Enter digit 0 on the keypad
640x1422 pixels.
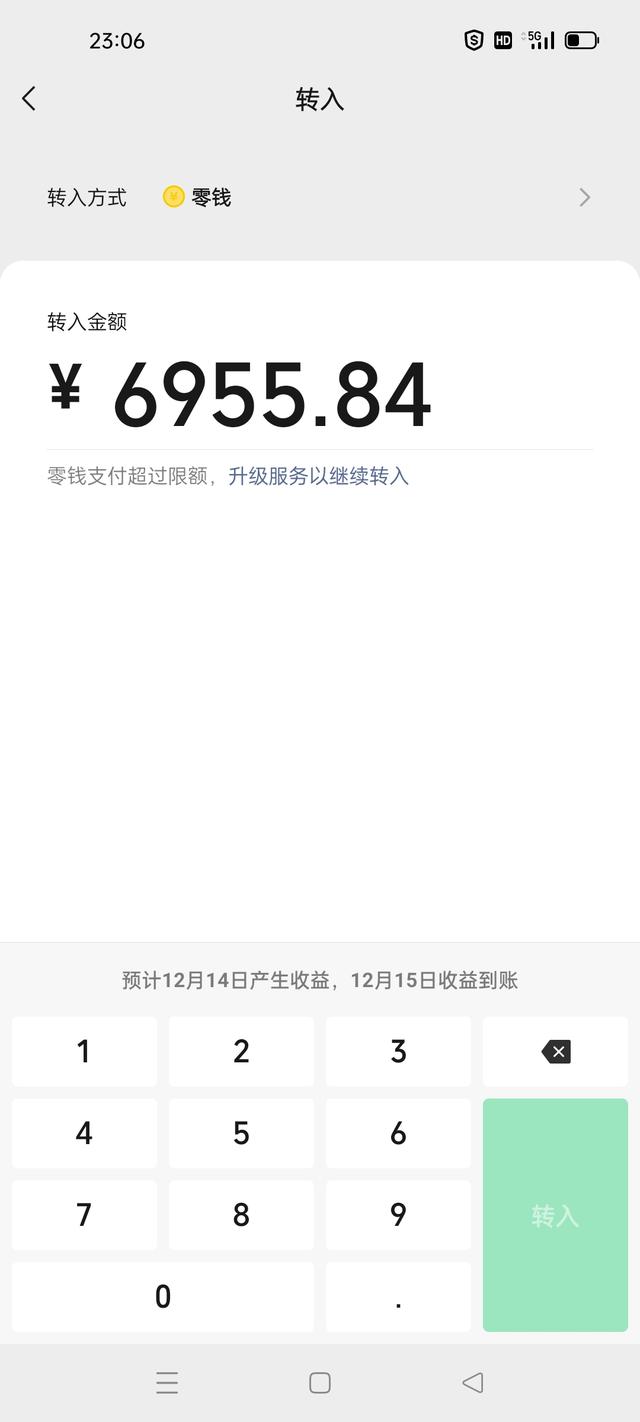pos(163,1297)
